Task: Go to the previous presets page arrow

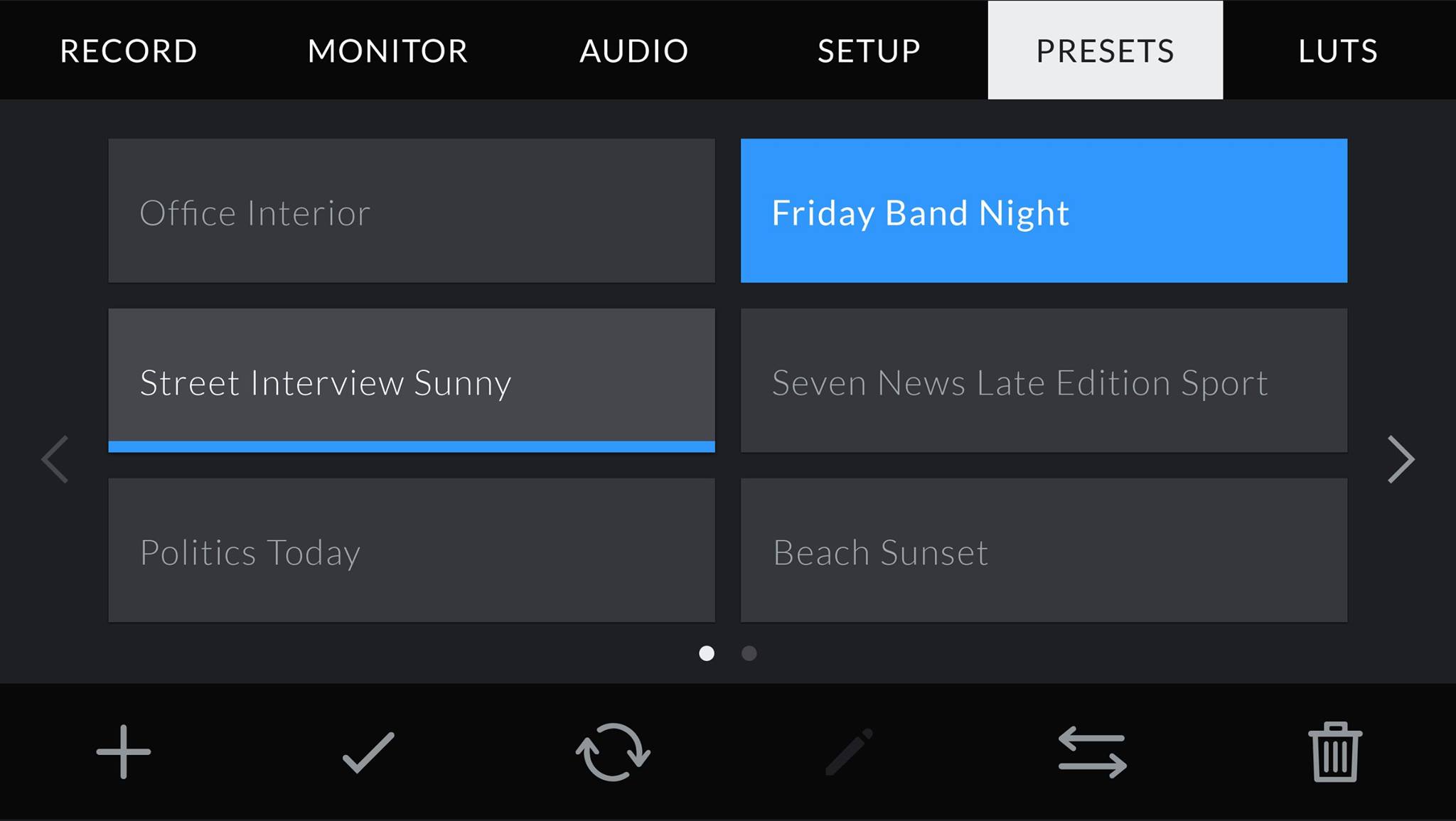Action: click(55, 459)
